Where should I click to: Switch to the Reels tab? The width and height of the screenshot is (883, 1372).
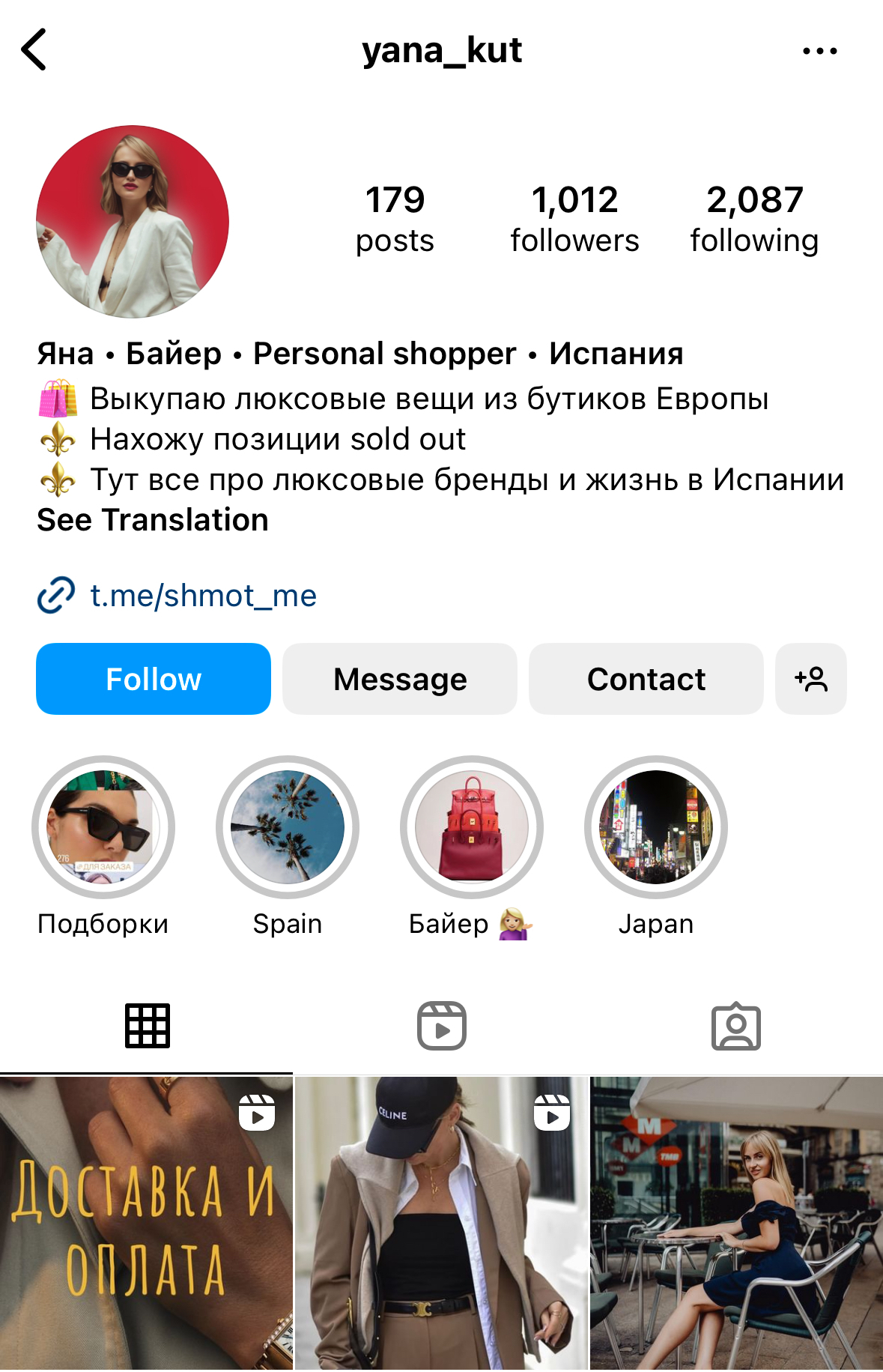[442, 1026]
